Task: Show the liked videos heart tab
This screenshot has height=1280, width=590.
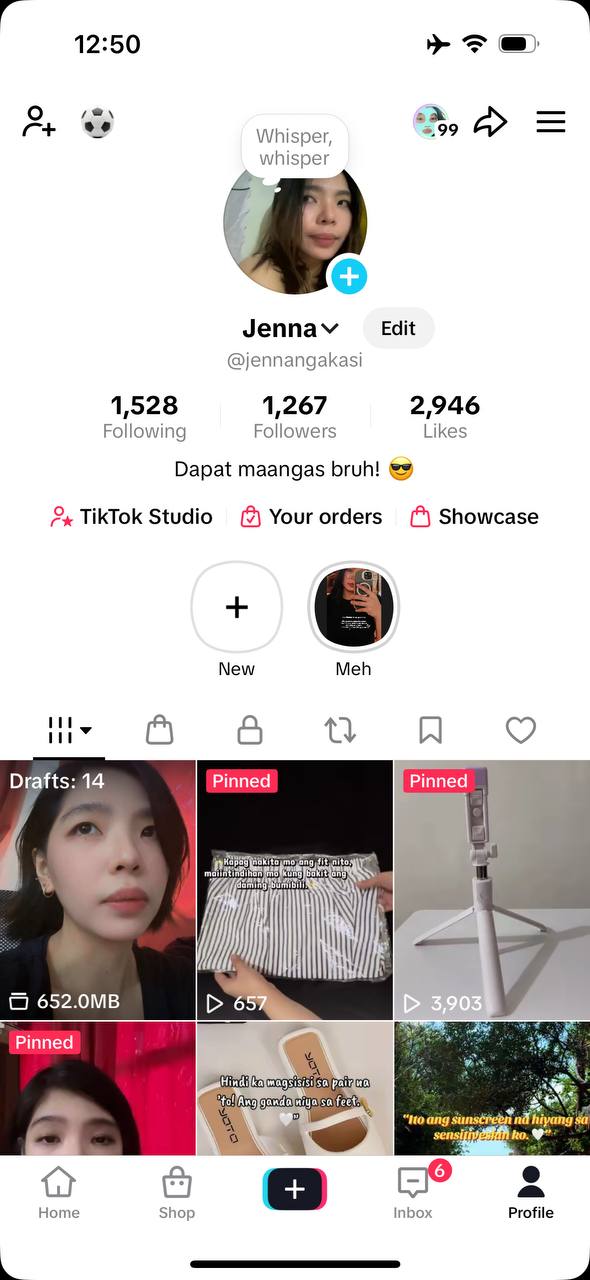Action: (520, 731)
